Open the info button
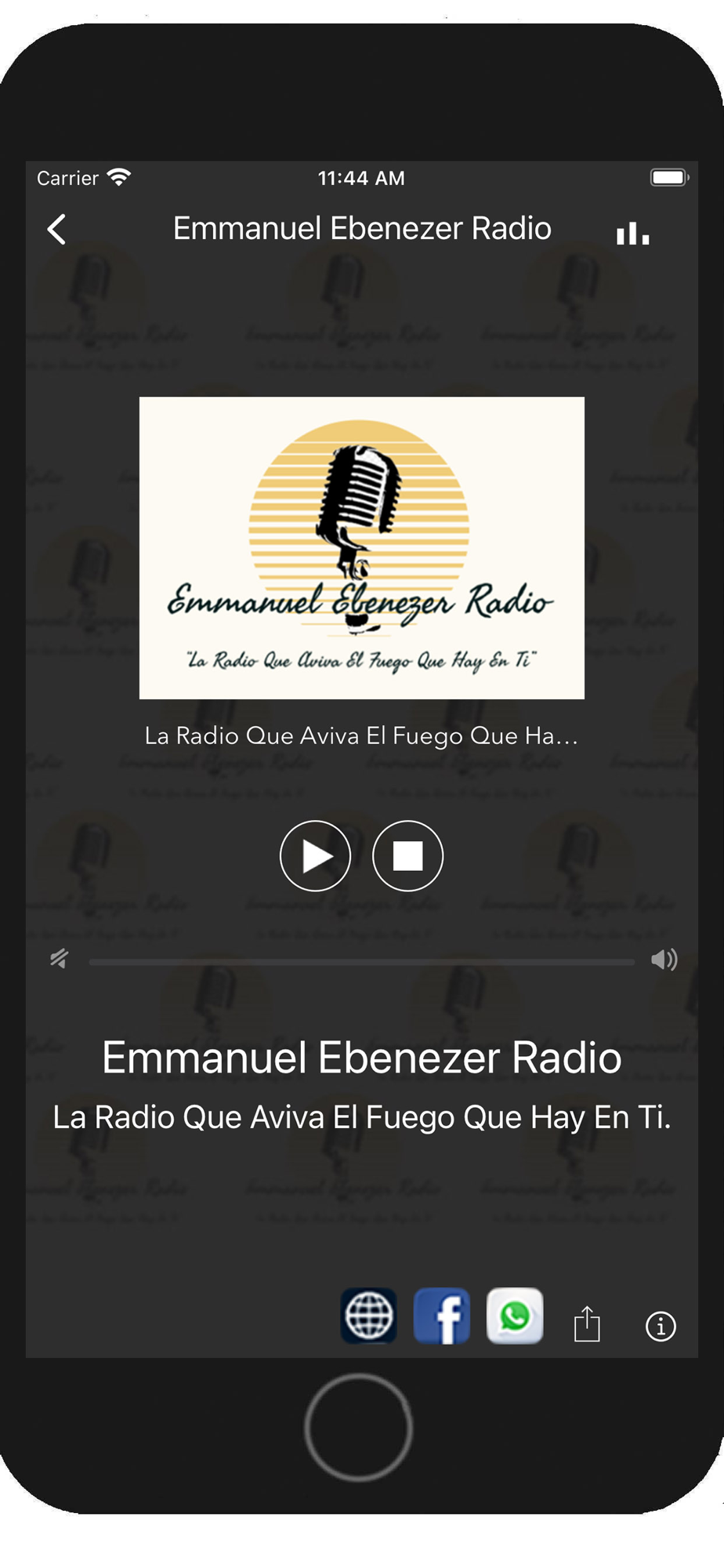The image size is (724, 1568). [661, 1326]
